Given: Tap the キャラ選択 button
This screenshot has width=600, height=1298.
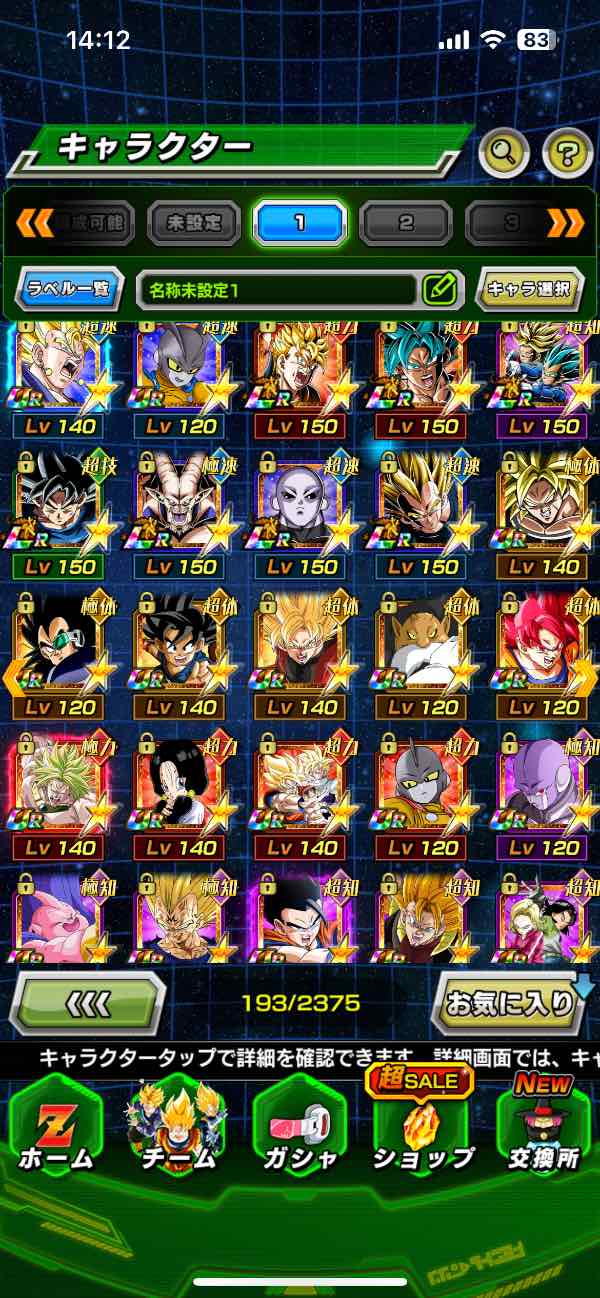Looking at the screenshot, I should point(529,290).
